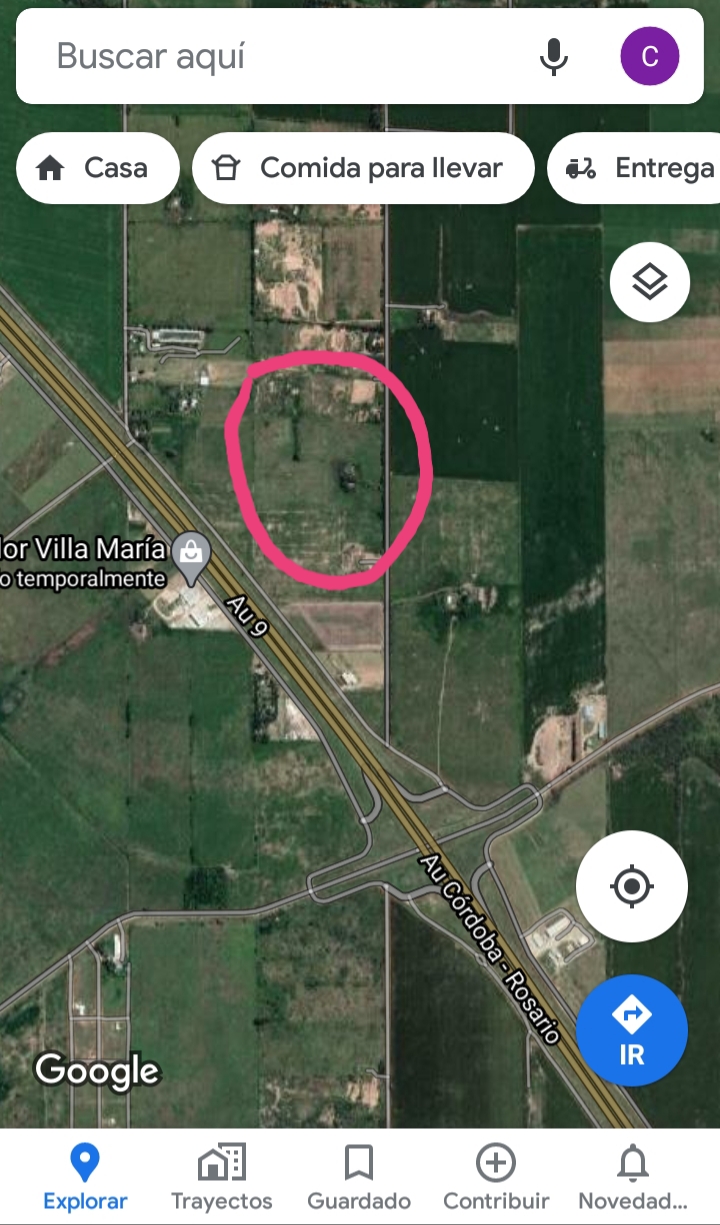Tap the IR directions button
The width and height of the screenshot is (720, 1225).
pos(631,1030)
